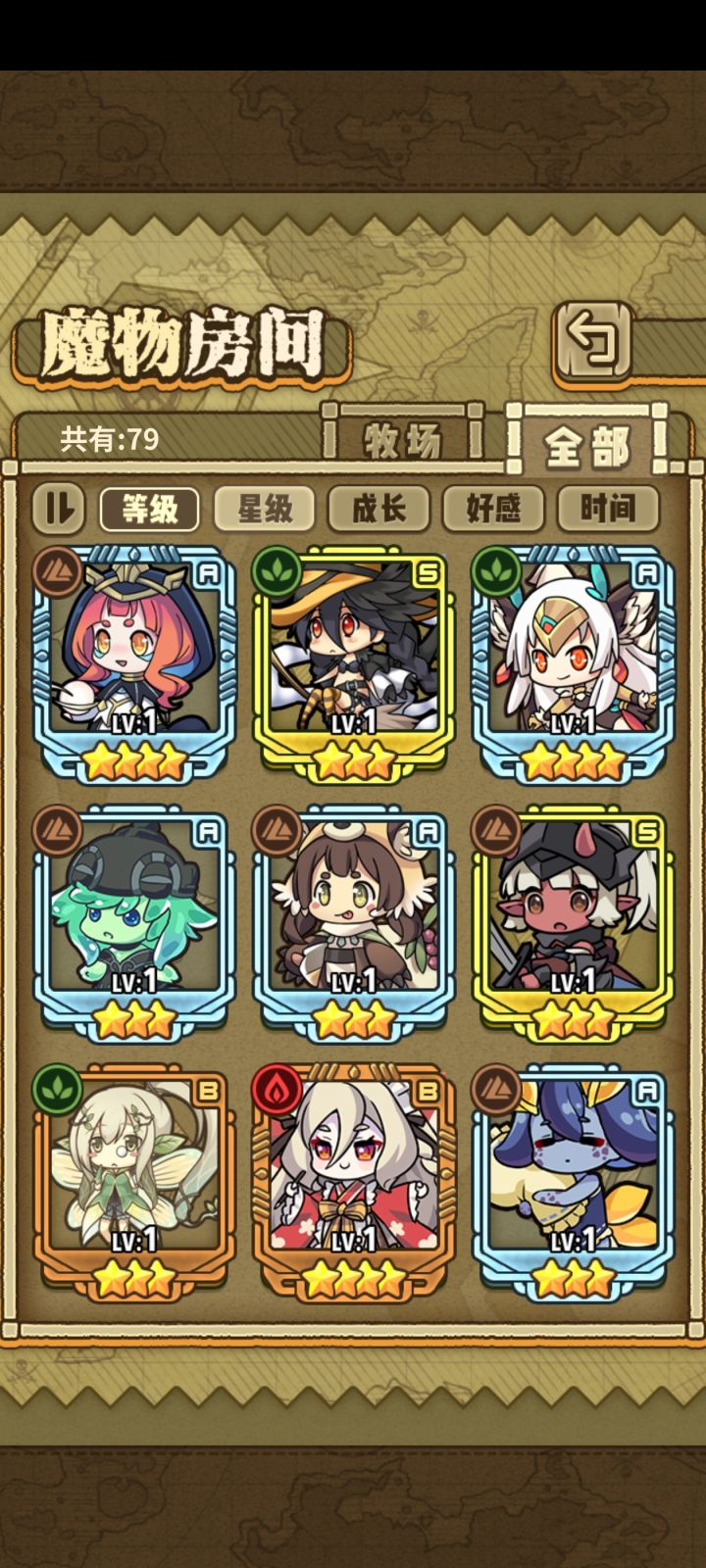
Task: Open the white-haired angel monster card
Action: [579, 657]
